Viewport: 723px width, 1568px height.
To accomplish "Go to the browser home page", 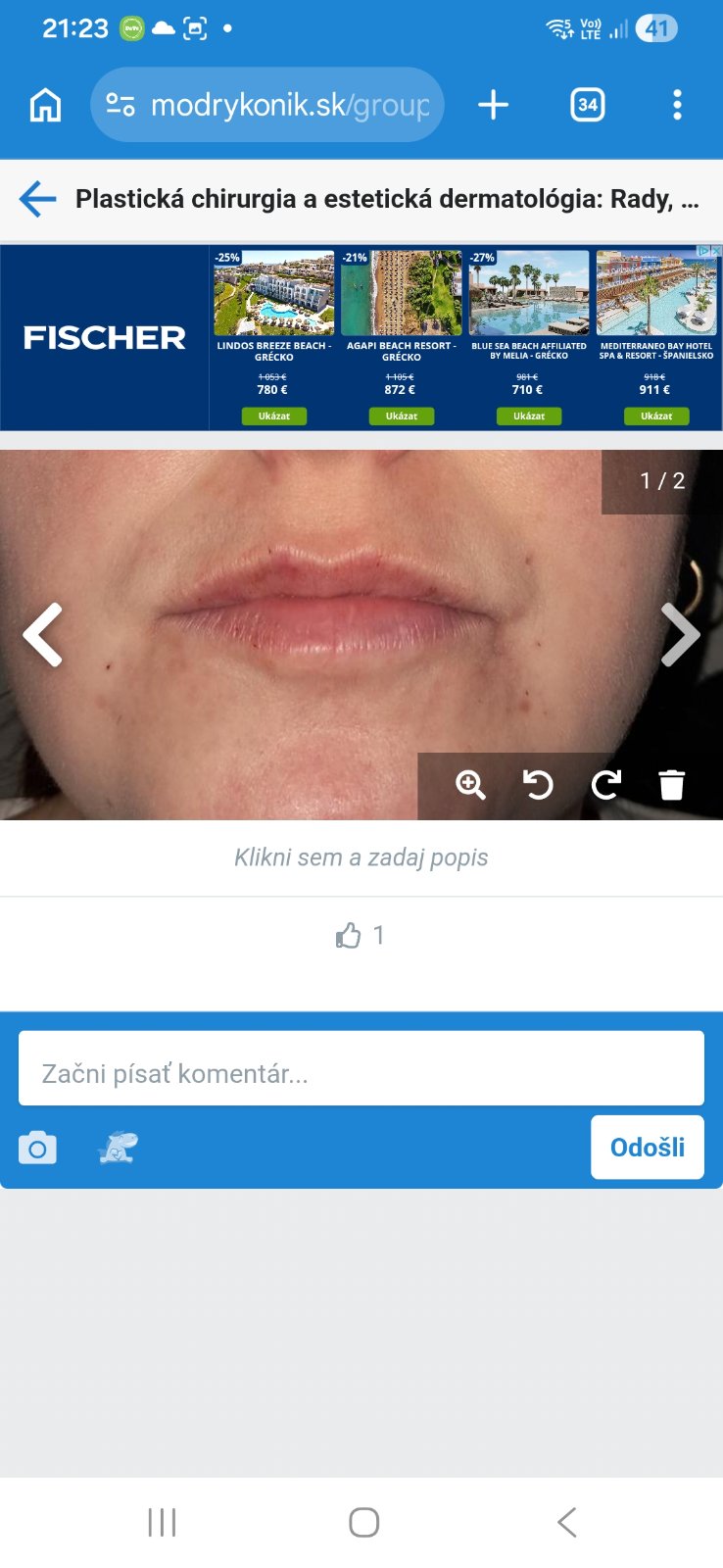I will tap(45, 105).
